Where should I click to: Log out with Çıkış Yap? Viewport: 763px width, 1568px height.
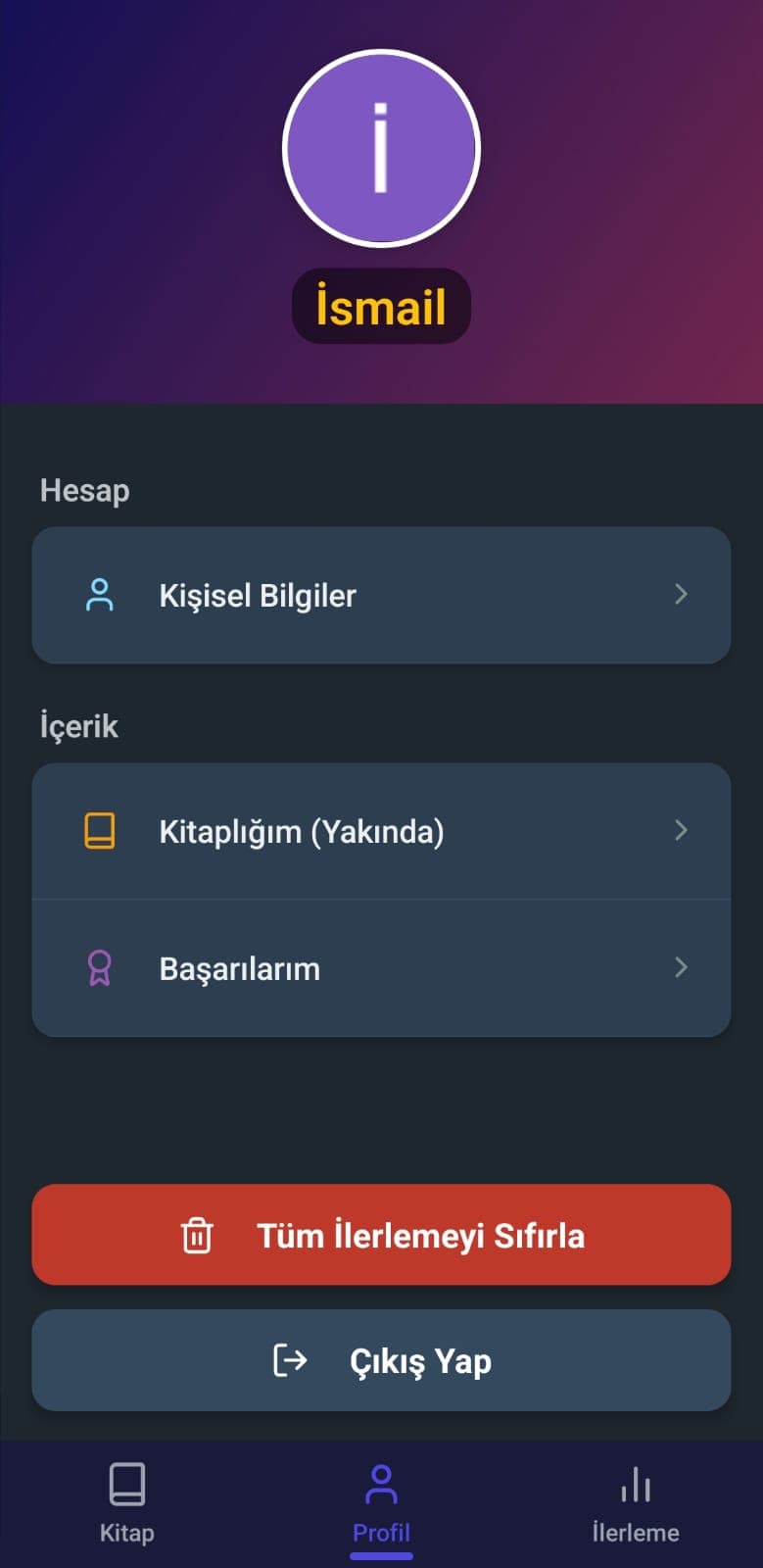click(381, 1360)
